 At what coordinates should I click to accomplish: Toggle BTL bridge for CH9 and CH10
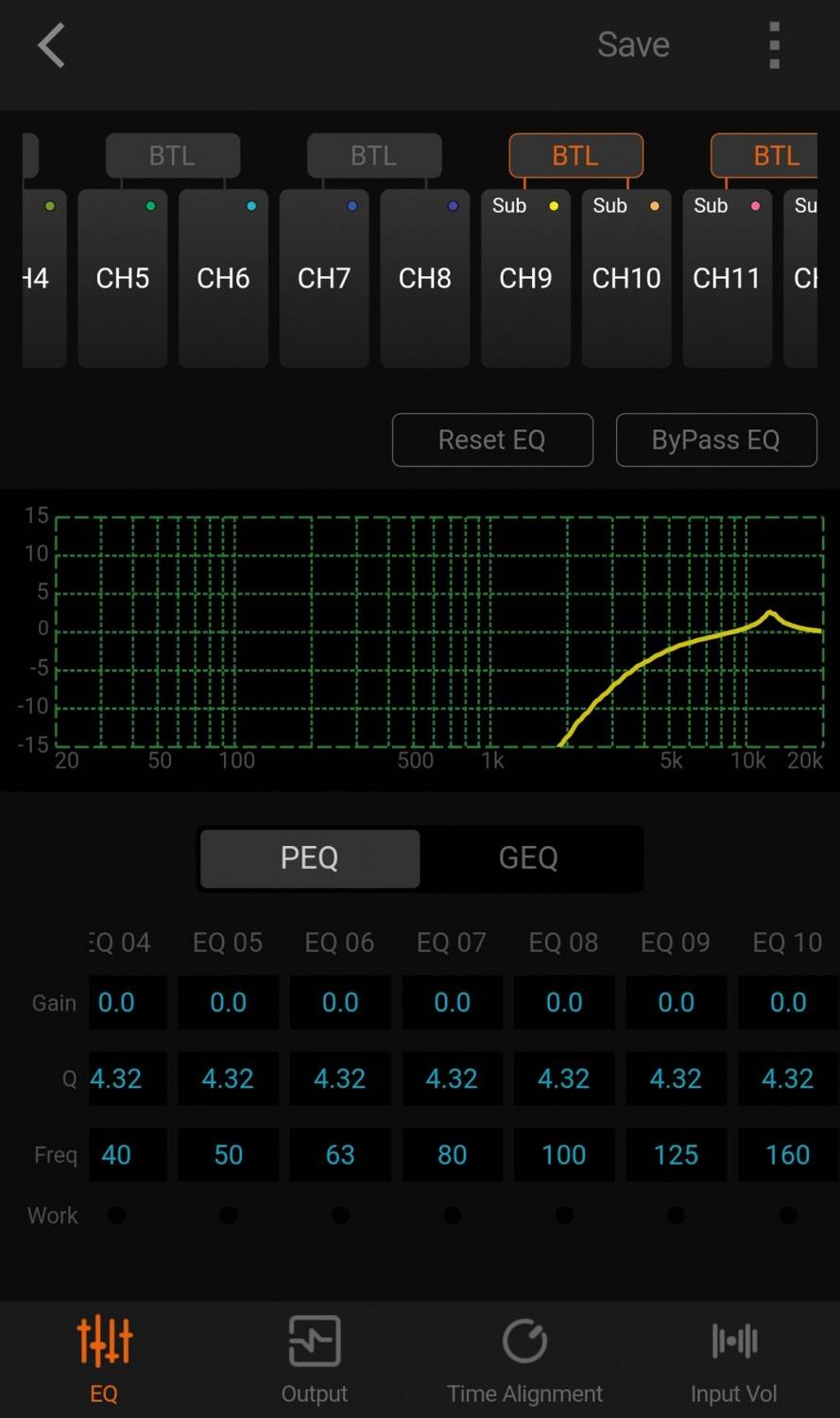[x=575, y=156]
